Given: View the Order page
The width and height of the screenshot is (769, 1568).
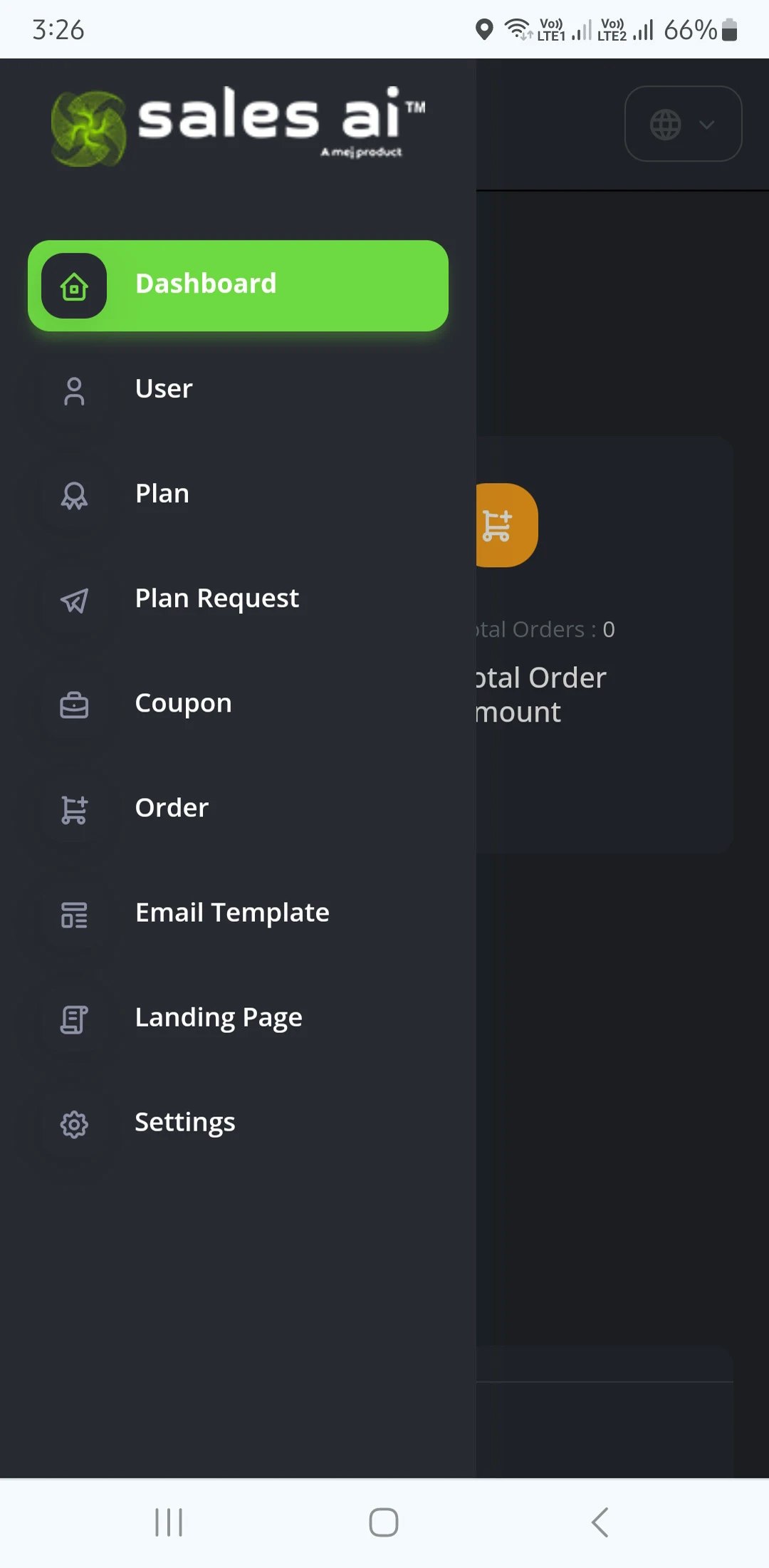Looking at the screenshot, I should pos(238,809).
